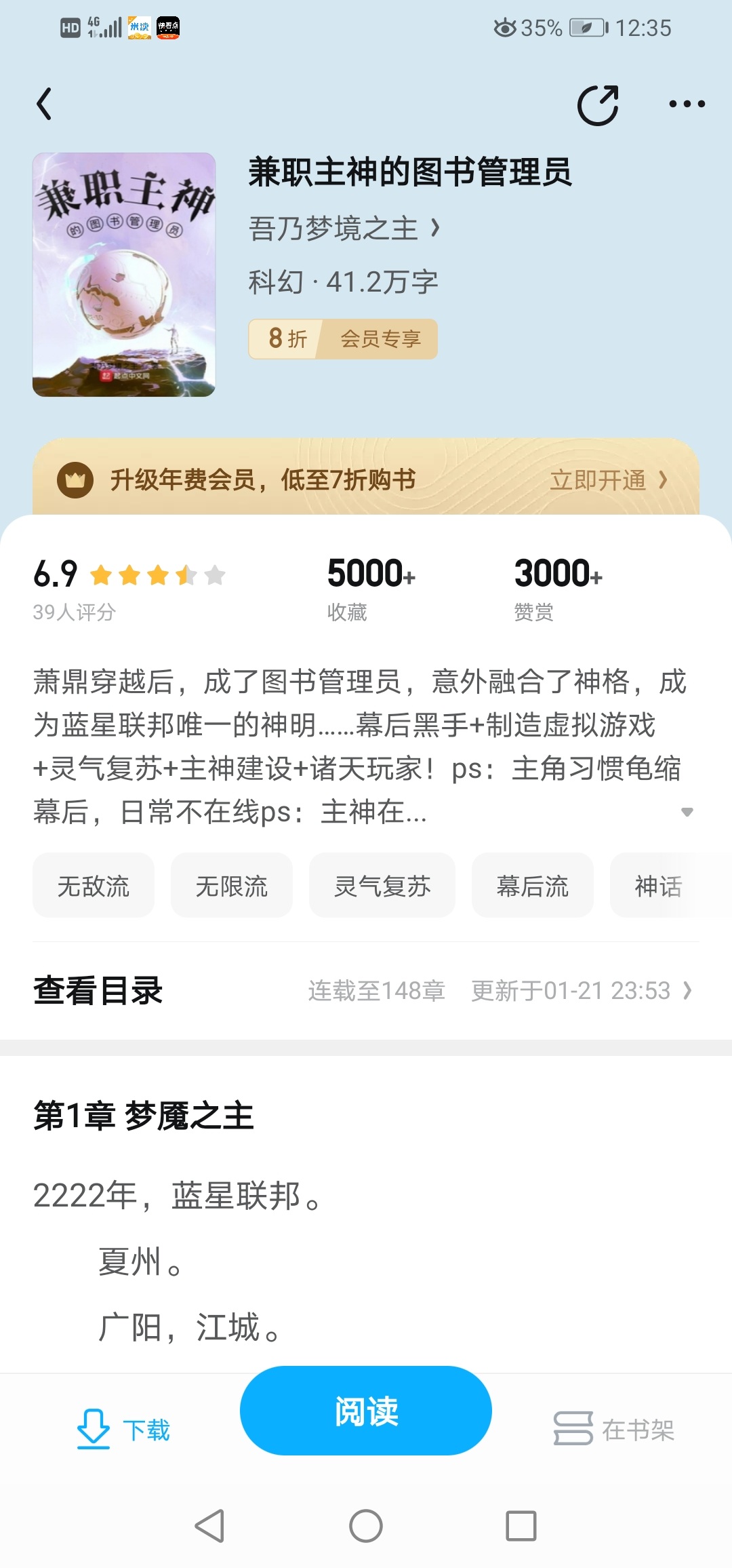Open the book cover image

pyautogui.click(x=124, y=275)
